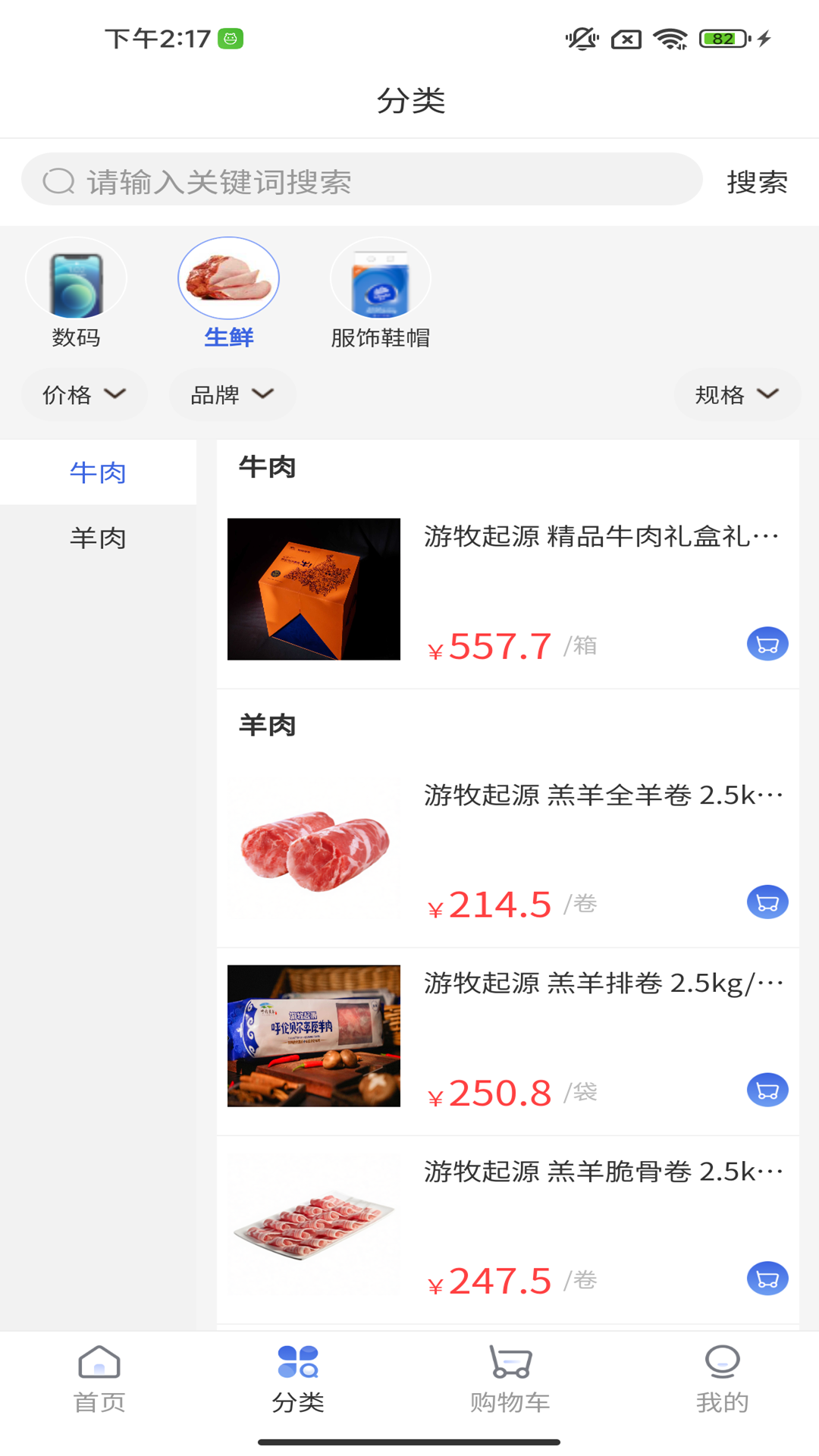The width and height of the screenshot is (819, 1456).
Task: Tap cart icon beside 羔羊脆骨卷 price
Action: coord(767,1279)
